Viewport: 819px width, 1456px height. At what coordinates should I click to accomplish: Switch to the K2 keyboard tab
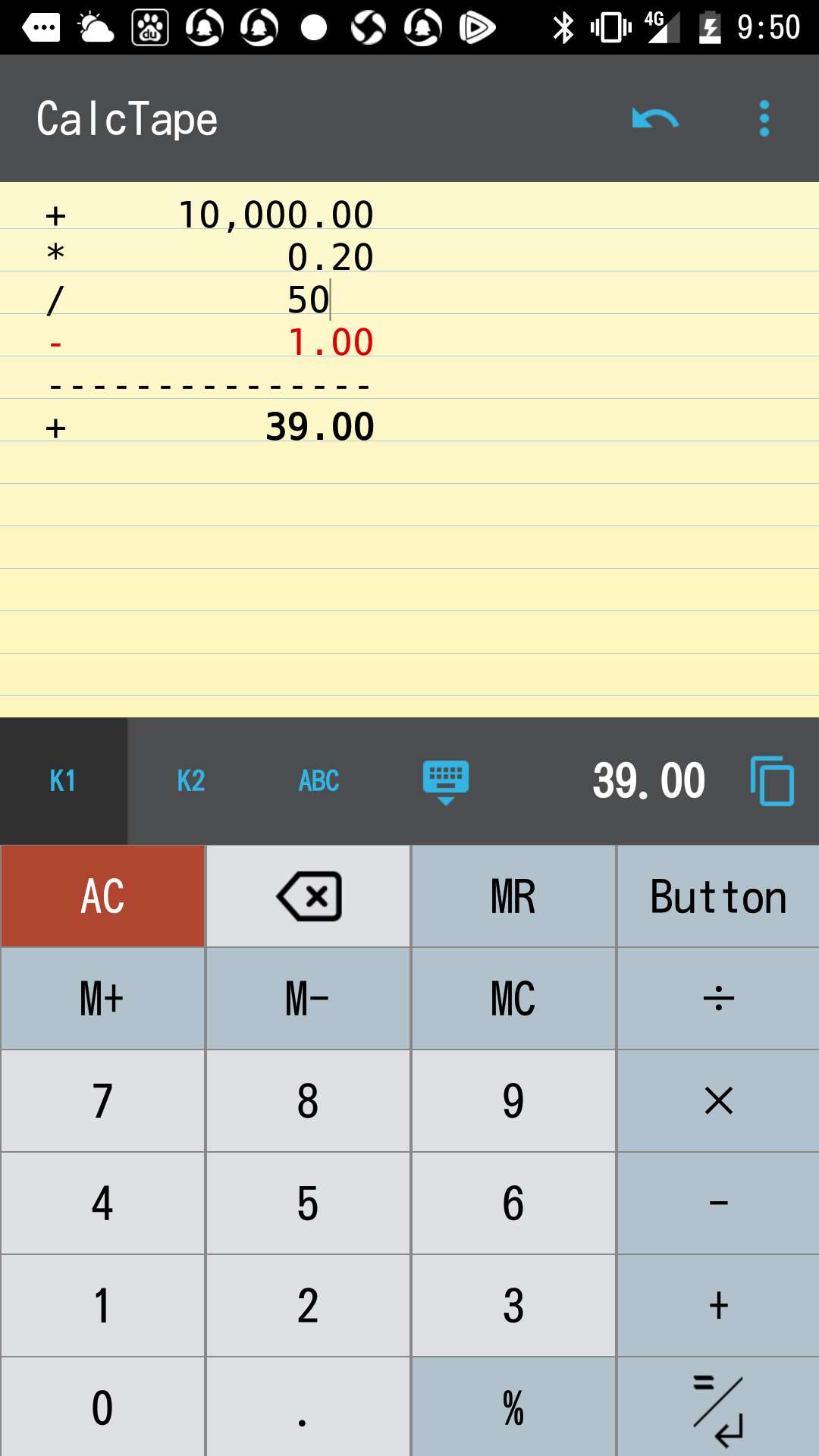pos(191,780)
